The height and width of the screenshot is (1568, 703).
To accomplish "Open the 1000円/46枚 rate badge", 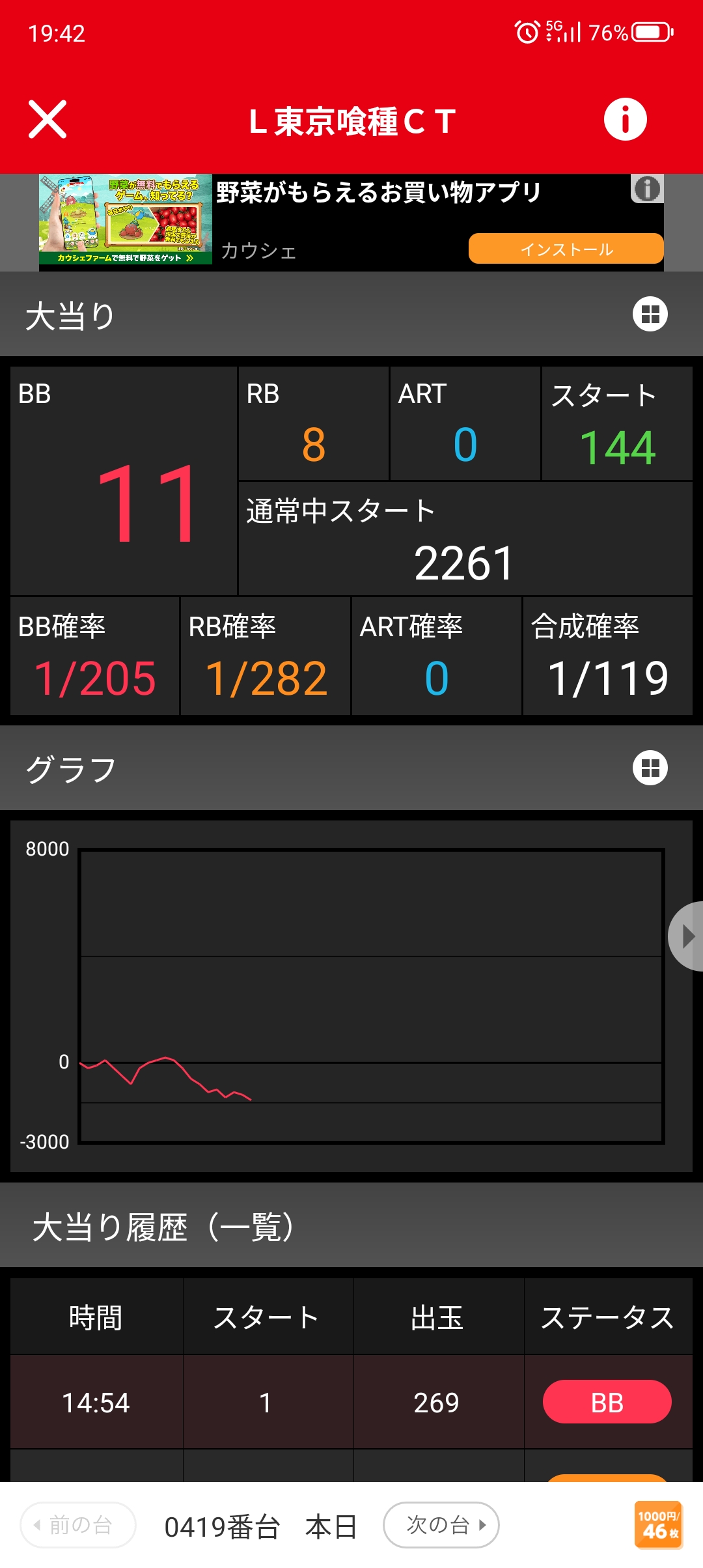I will pos(658,1524).
